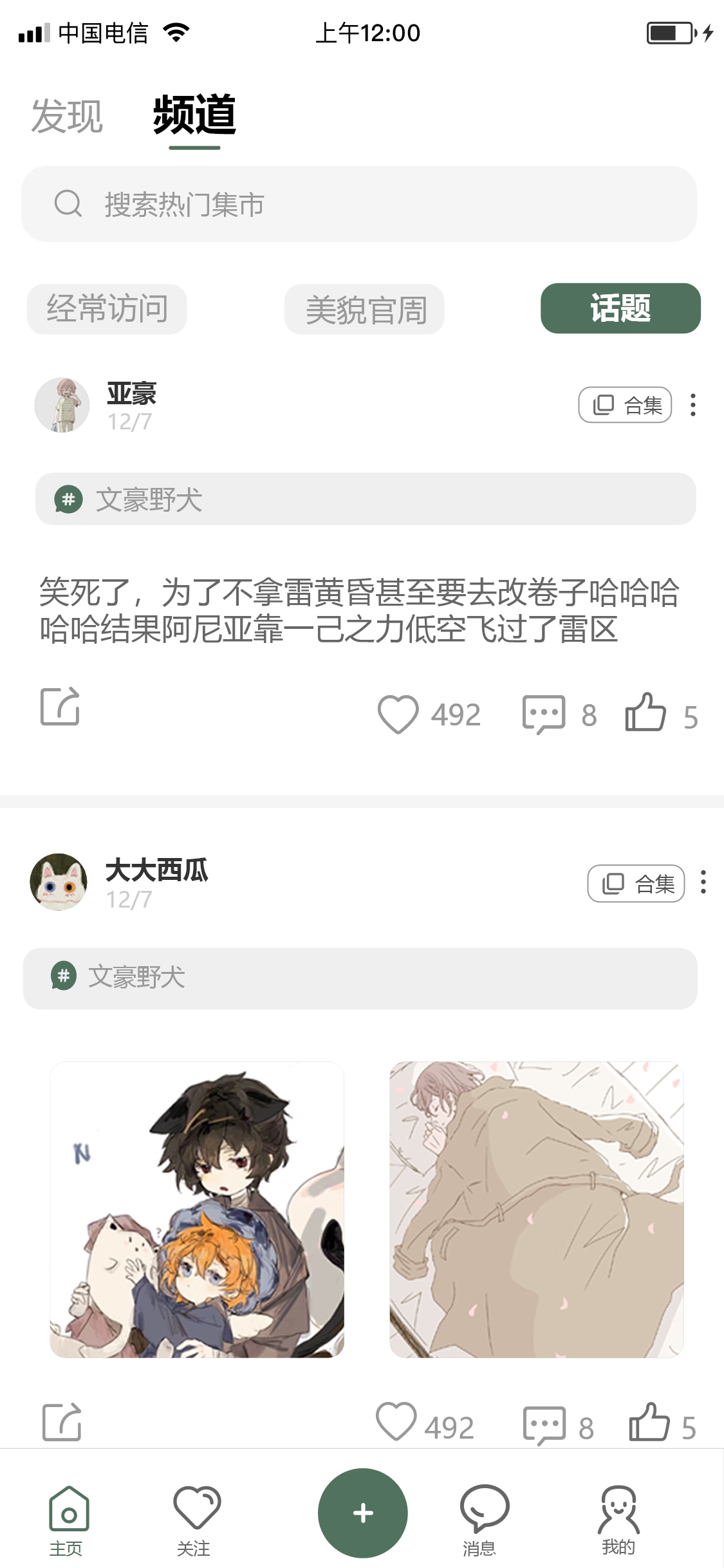This screenshot has height=1568, width=724.
Task: Open 合集 on 亚豪's post
Action: [625, 405]
